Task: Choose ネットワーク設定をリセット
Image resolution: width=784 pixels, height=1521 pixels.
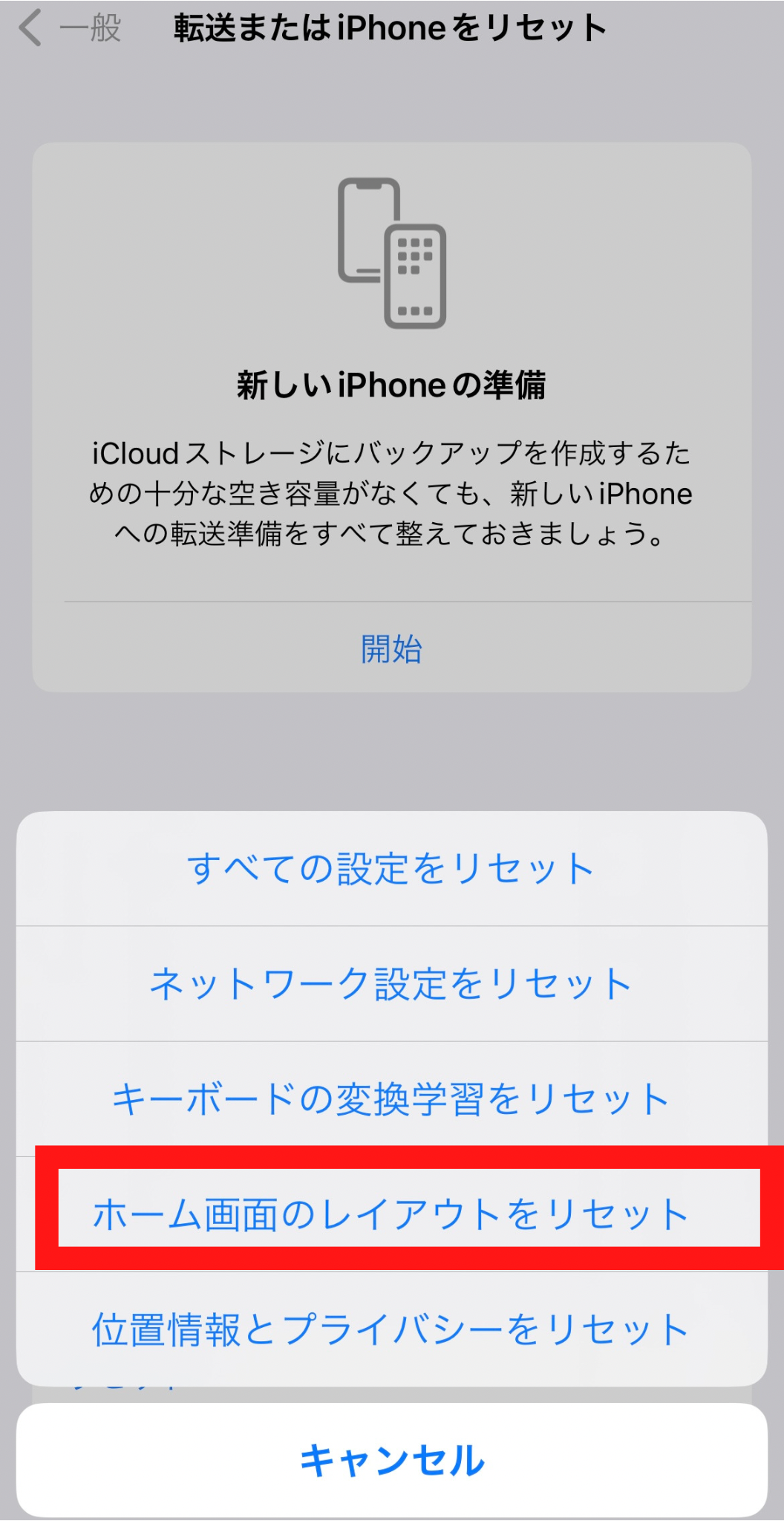Action: pyautogui.click(x=391, y=984)
